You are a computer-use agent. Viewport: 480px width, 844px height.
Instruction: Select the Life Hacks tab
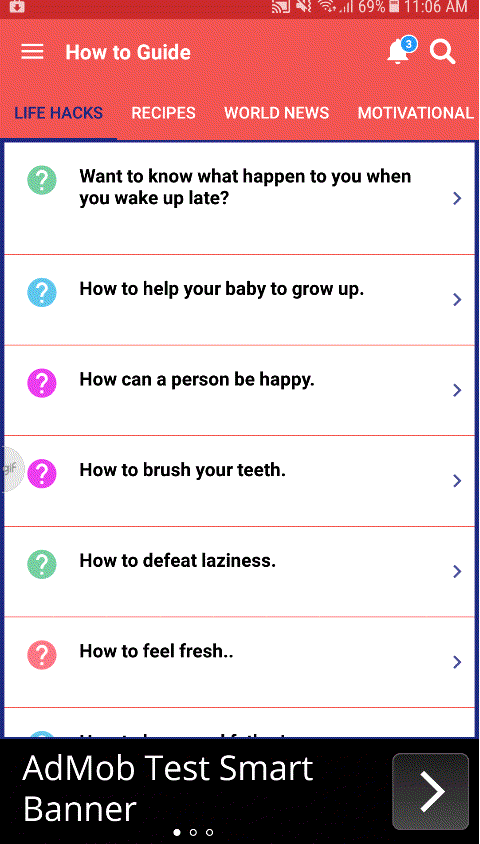pos(58,113)
